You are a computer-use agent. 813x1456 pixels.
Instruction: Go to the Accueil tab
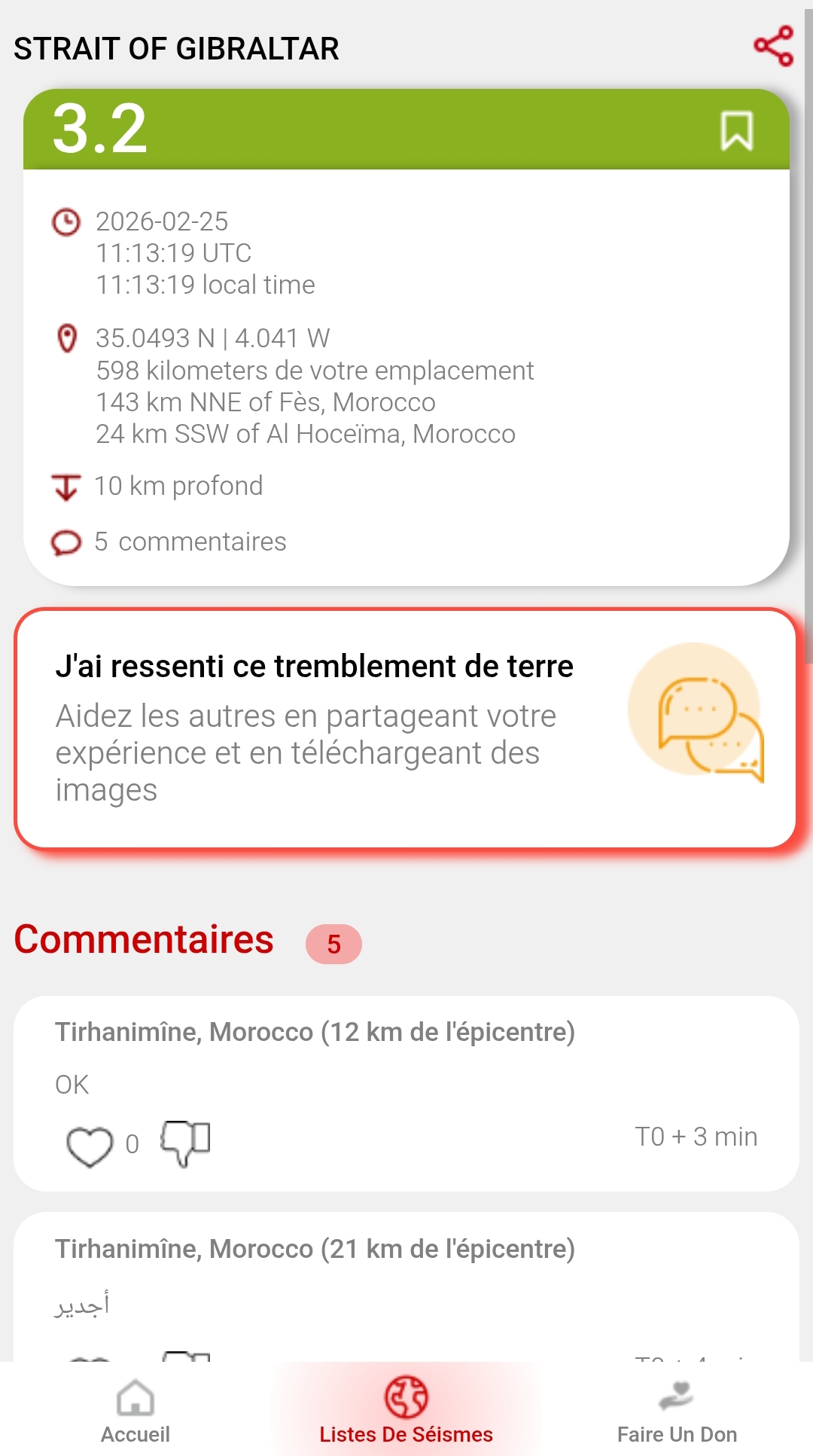[x=135, y=1410]
